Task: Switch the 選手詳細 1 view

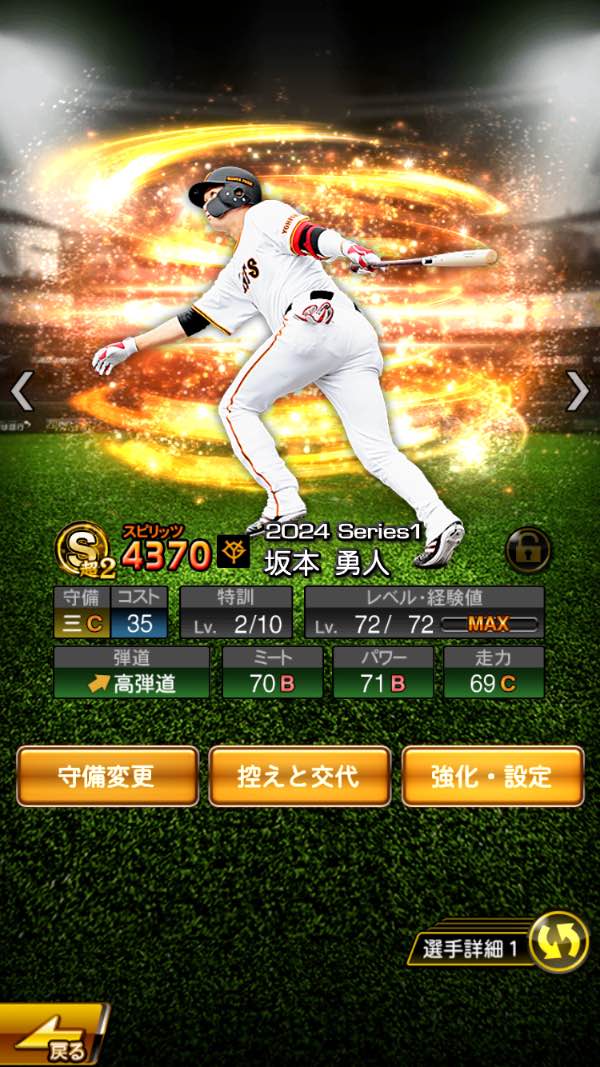Action: (558, 943)
